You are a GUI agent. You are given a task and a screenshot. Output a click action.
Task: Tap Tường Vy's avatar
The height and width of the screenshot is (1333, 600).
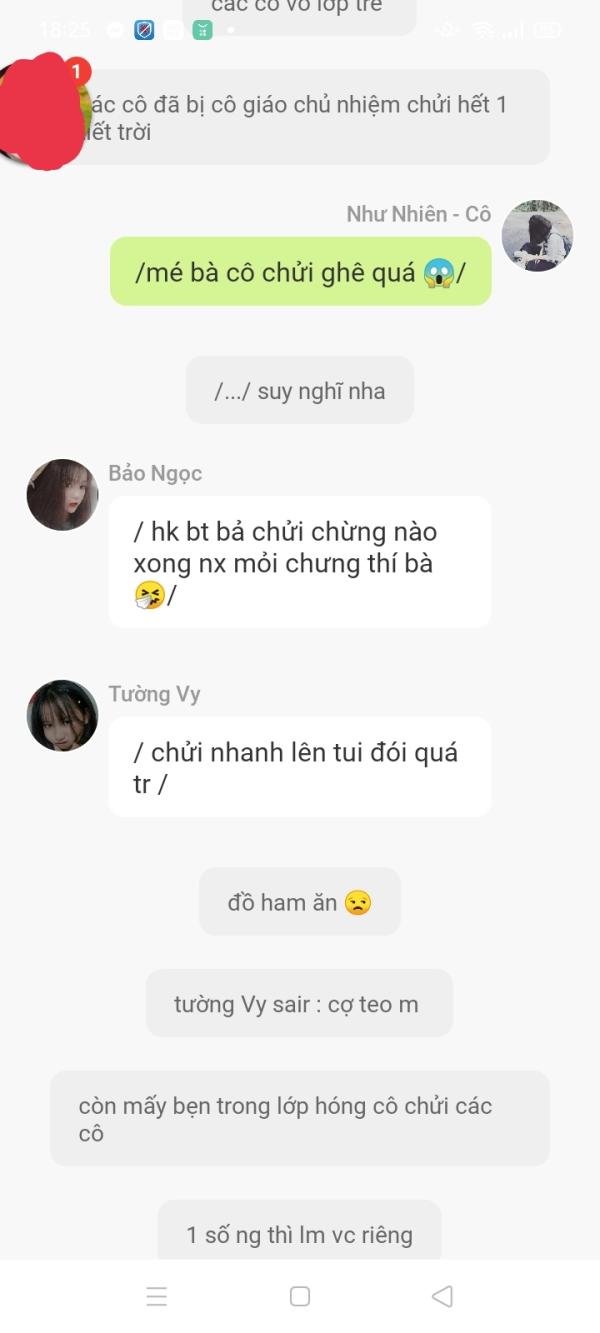coord(62,716)
